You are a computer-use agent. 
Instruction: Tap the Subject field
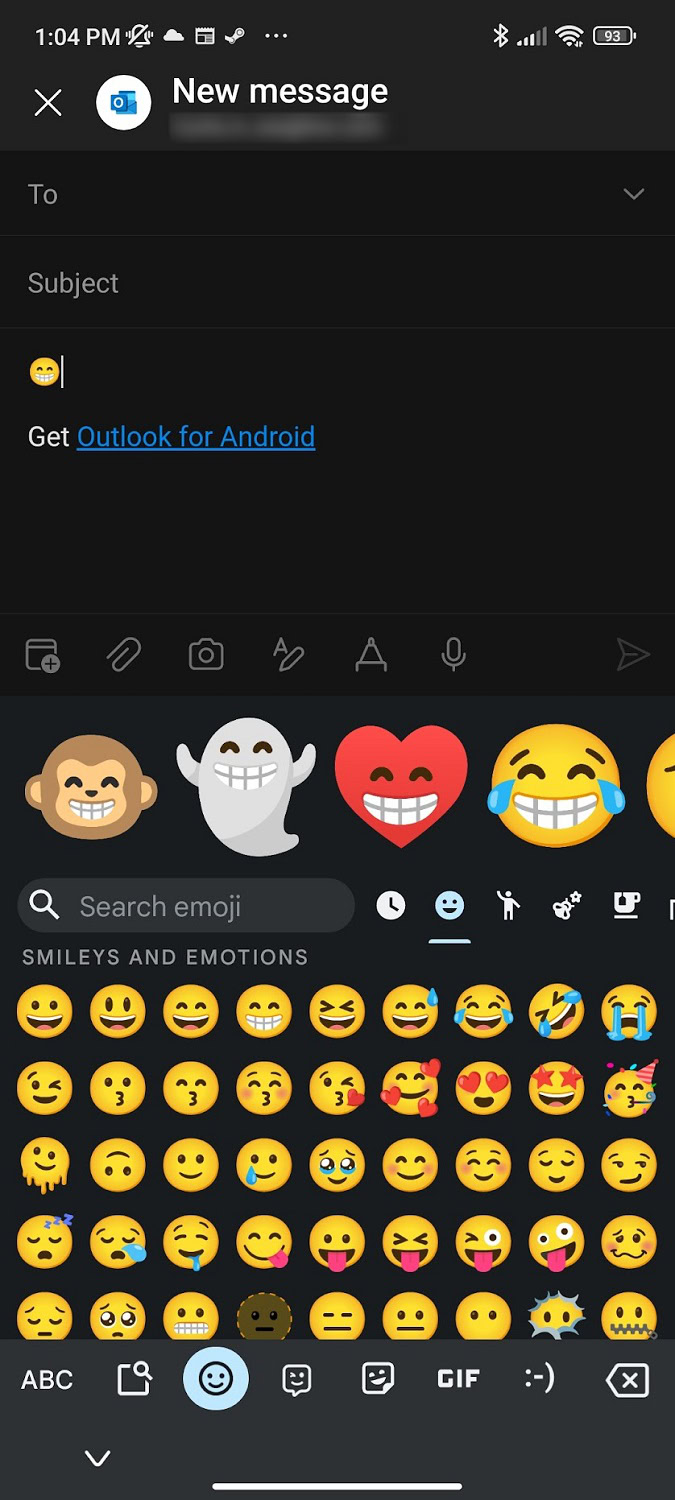point(337,283)
